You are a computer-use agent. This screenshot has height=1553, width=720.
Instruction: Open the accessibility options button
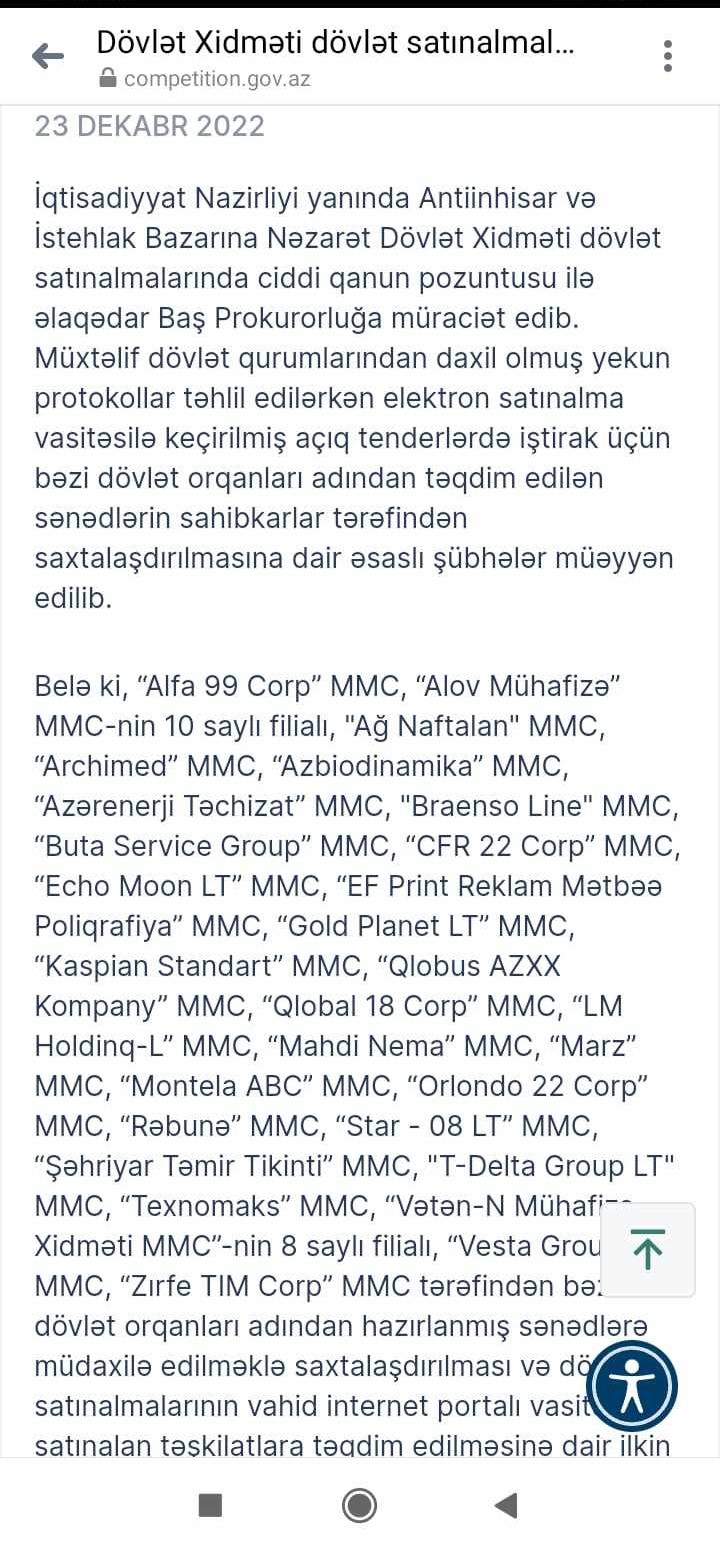click(x=632, y=1386)
